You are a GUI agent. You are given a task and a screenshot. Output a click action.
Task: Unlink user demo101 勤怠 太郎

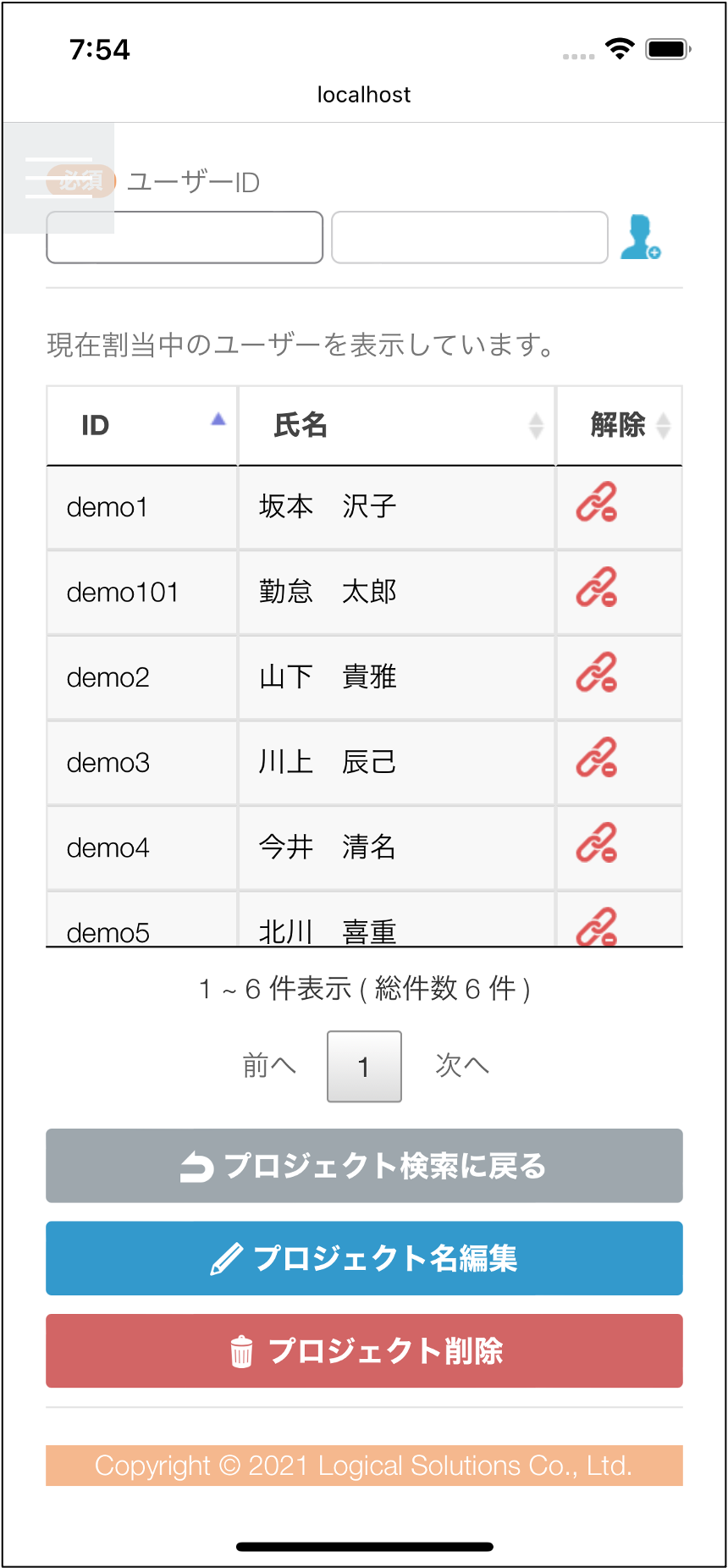[597, 588]
